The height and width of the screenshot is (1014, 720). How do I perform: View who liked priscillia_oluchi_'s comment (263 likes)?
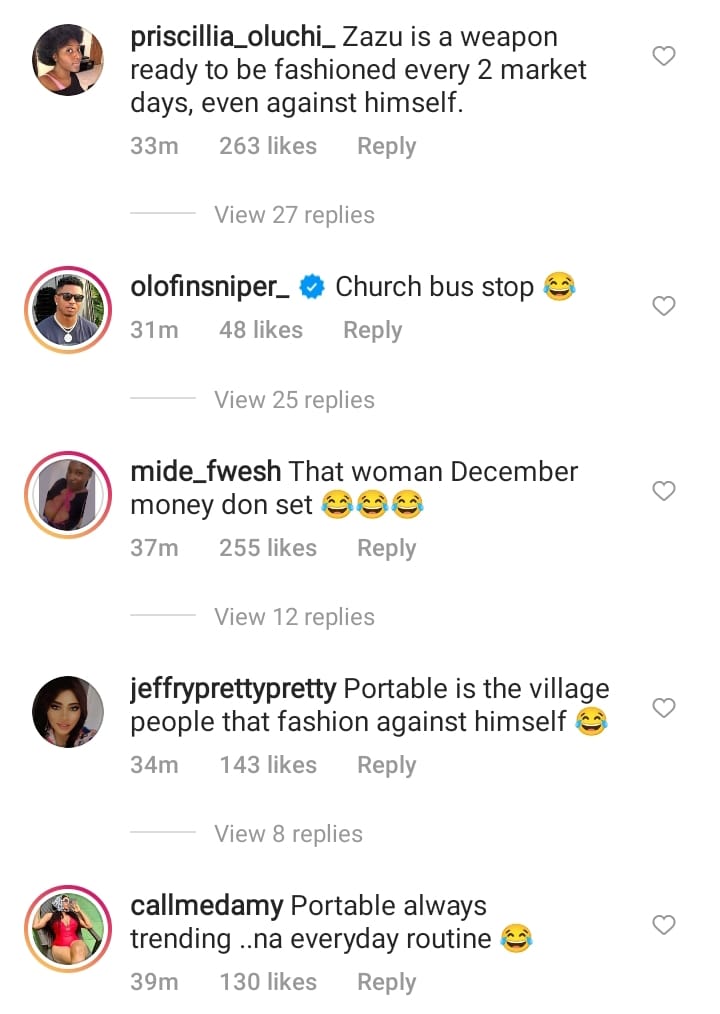point(267,146)
